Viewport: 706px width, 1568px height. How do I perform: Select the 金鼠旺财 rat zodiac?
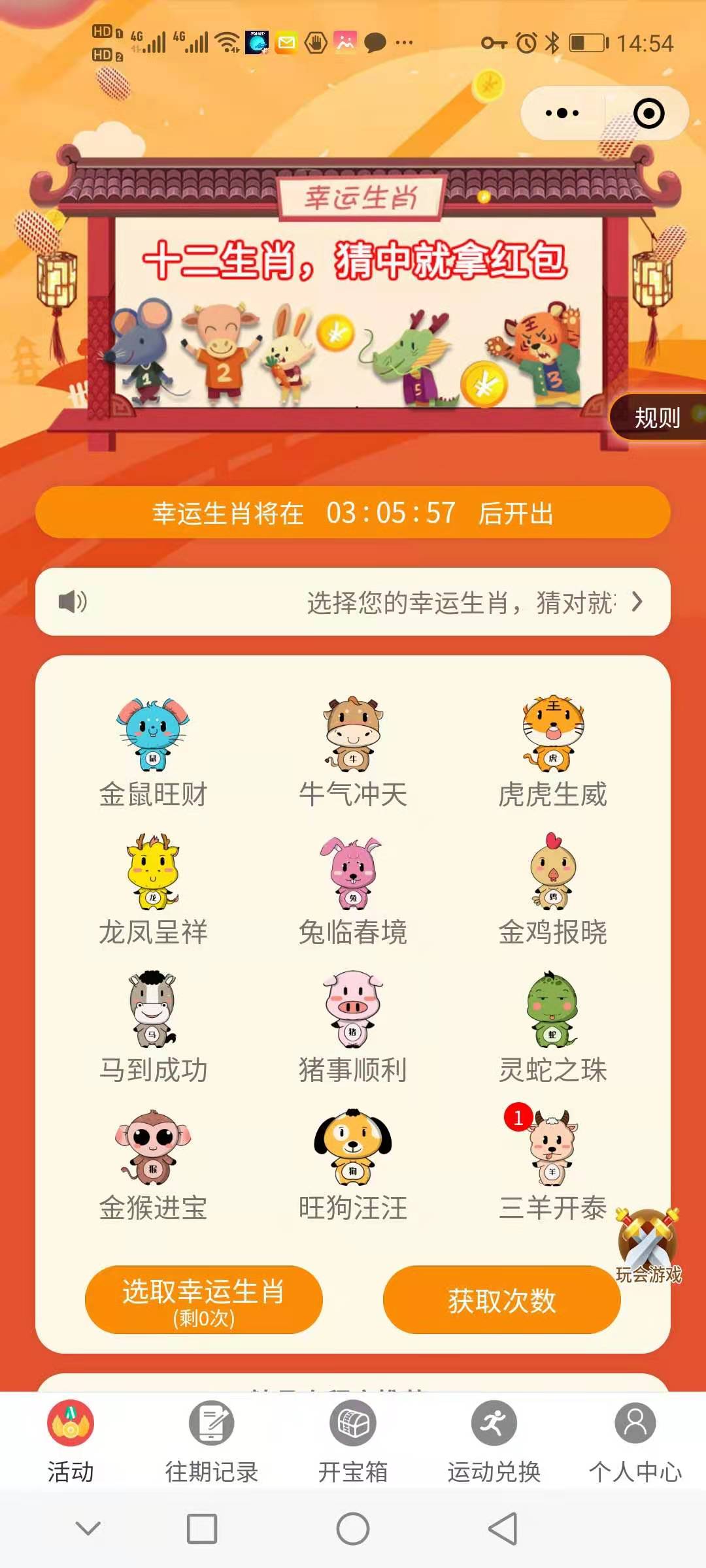tap(153, 751)
